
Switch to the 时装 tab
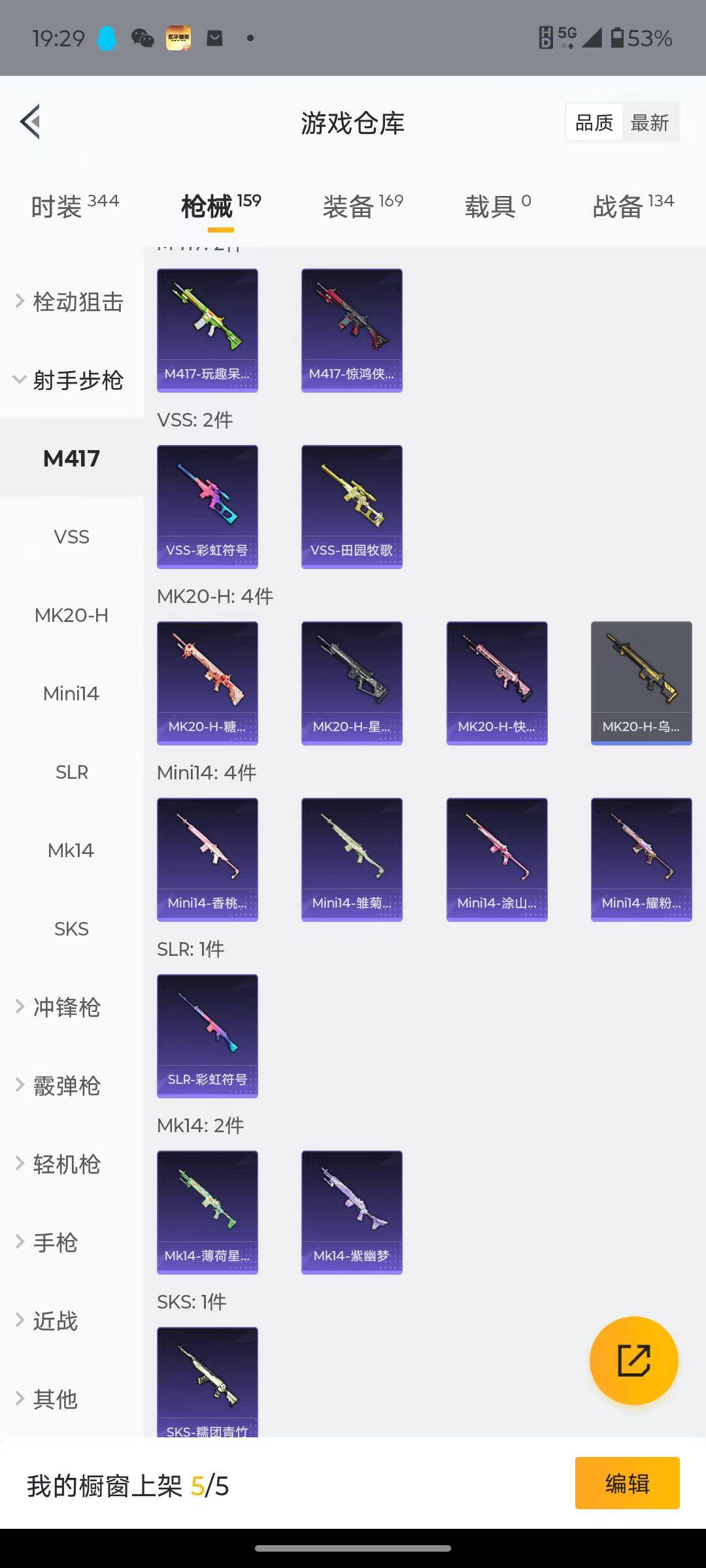point(74,206)
